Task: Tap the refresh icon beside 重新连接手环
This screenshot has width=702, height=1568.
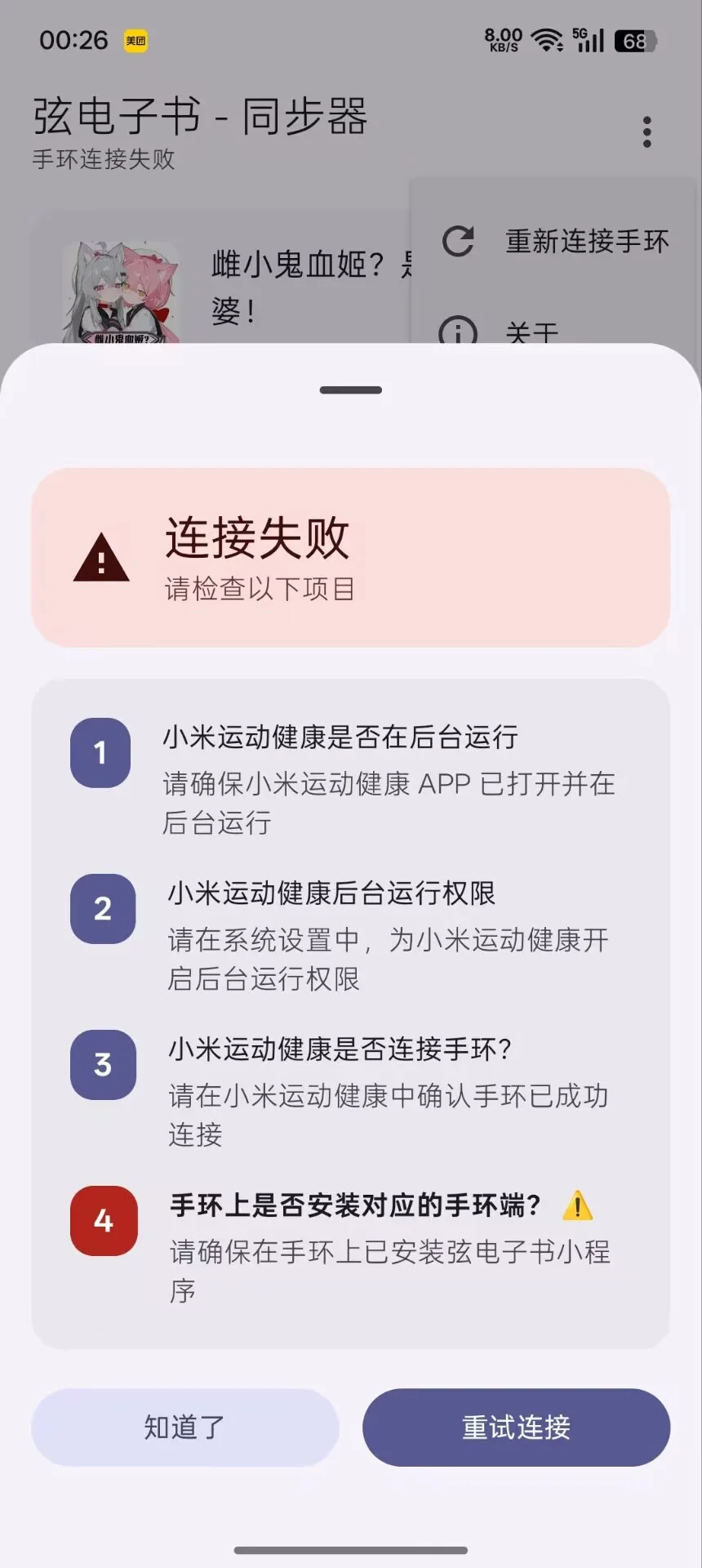Action: tap(459, 241)
